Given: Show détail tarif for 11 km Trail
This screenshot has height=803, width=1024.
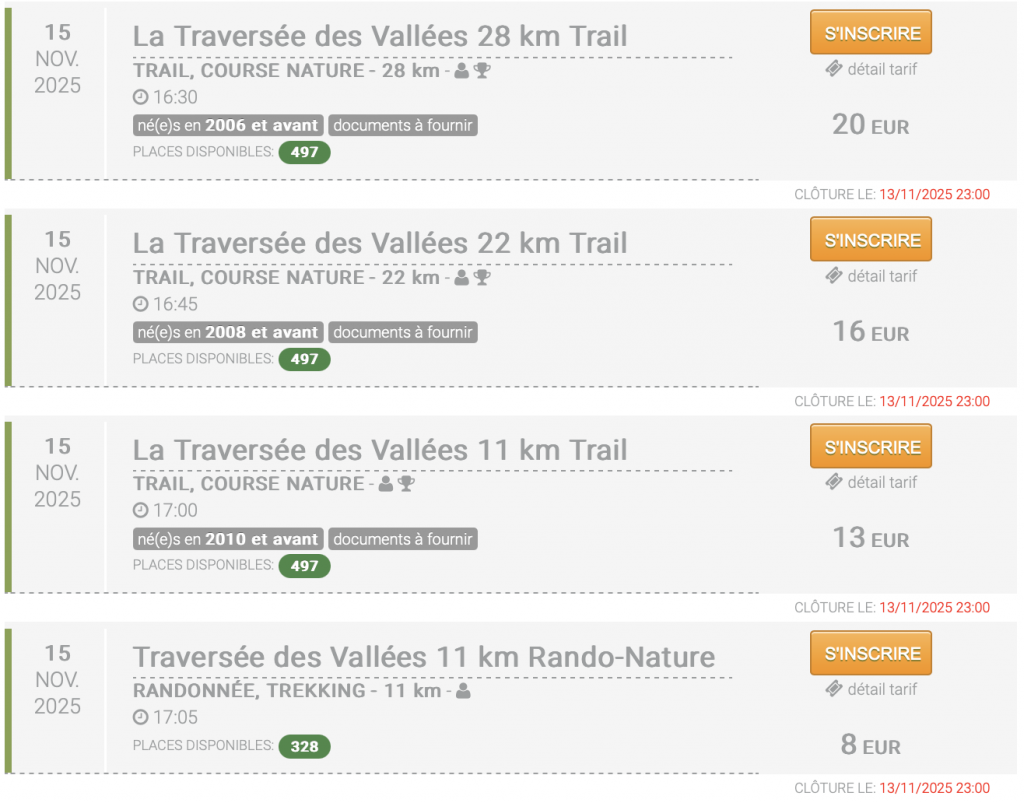Looking at the screenshot, I should click(x=870, y=482).
